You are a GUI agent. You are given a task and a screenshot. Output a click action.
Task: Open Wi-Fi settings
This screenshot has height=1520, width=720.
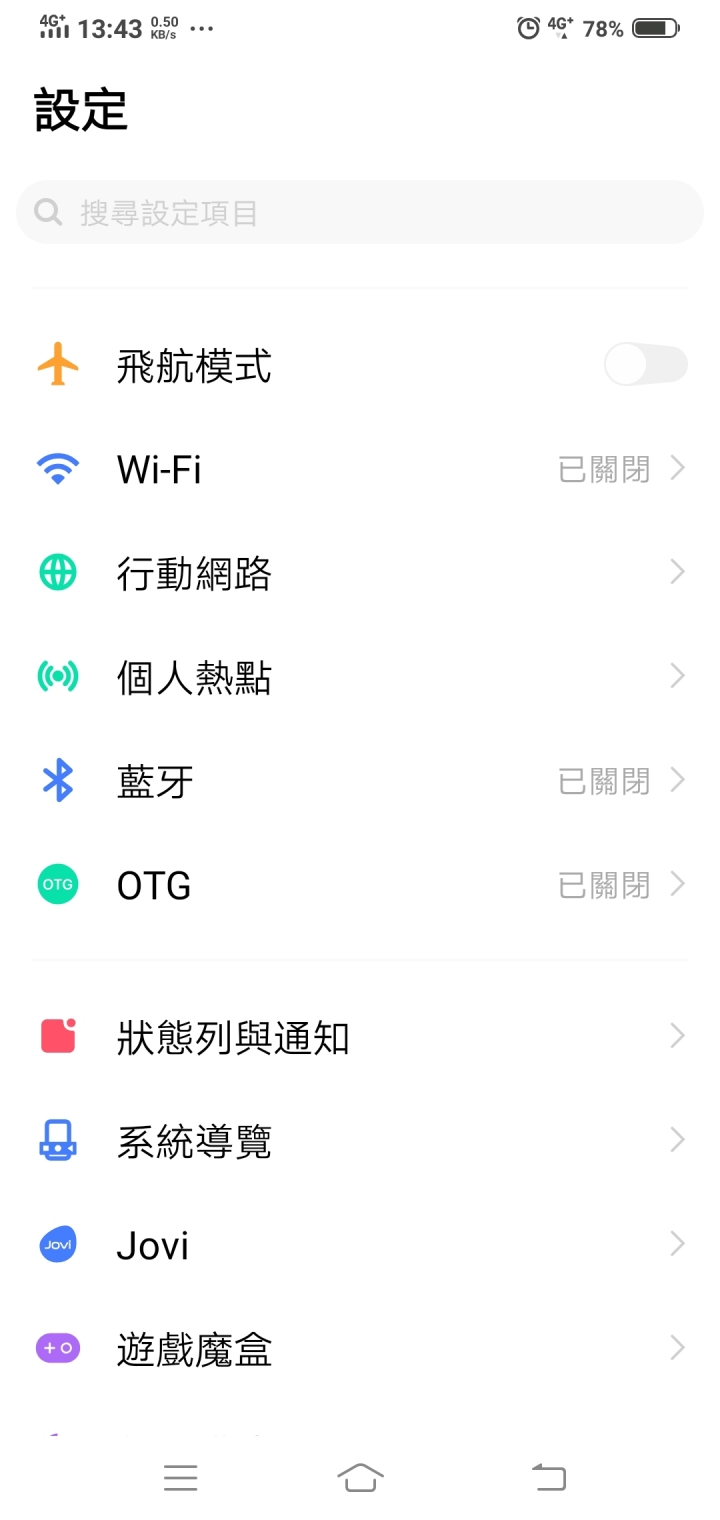click(x=360, y=469)
